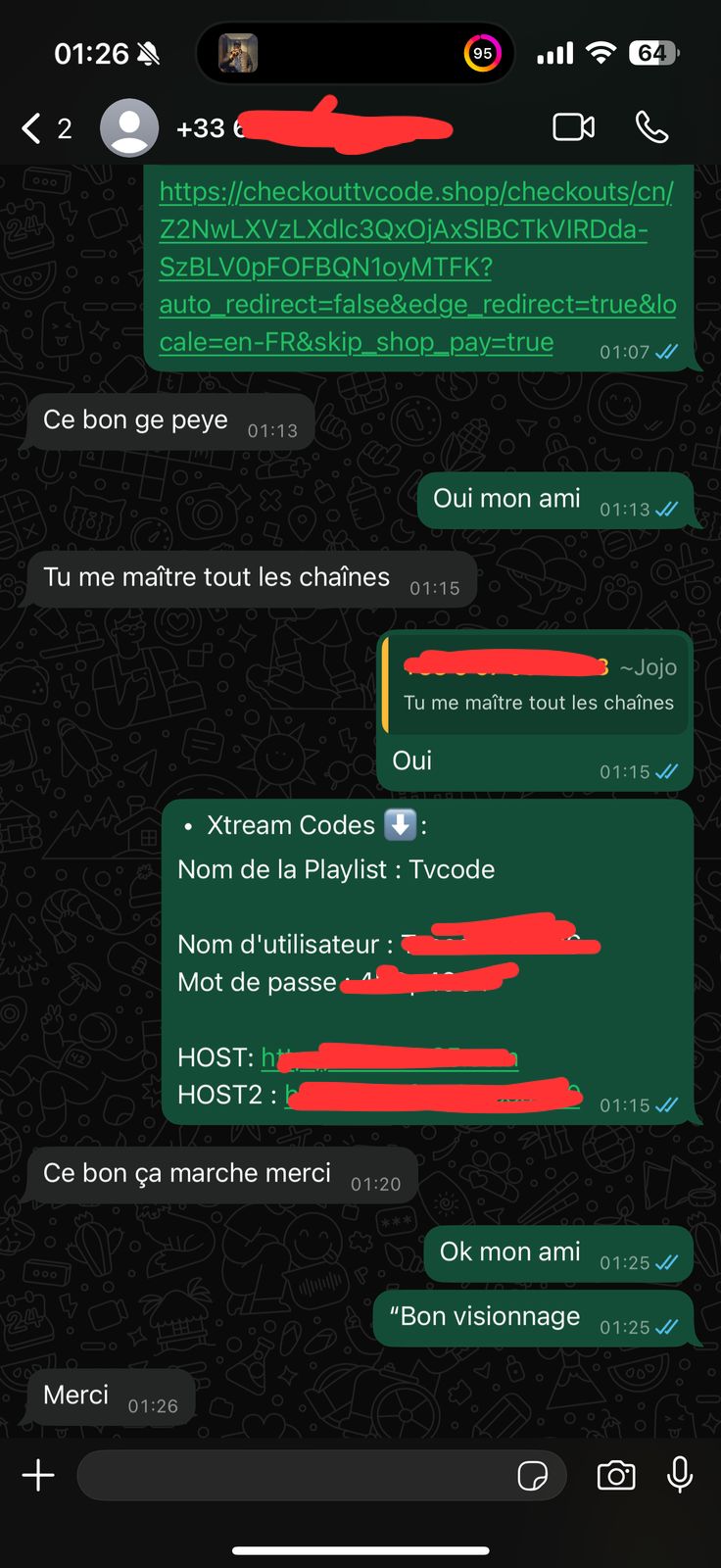Open the sticker picker in the message box
Viewport: 721px width, 1568px height.
(x=532, y=1475)
